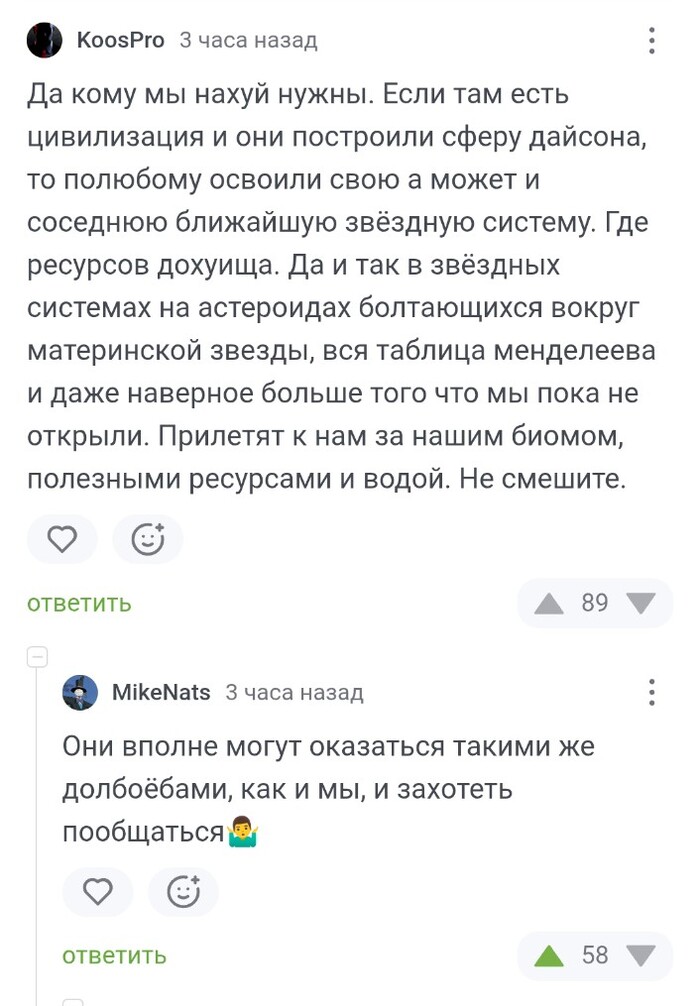
Task: Downvote MikeNats's reply
Action: click(640, 955)
